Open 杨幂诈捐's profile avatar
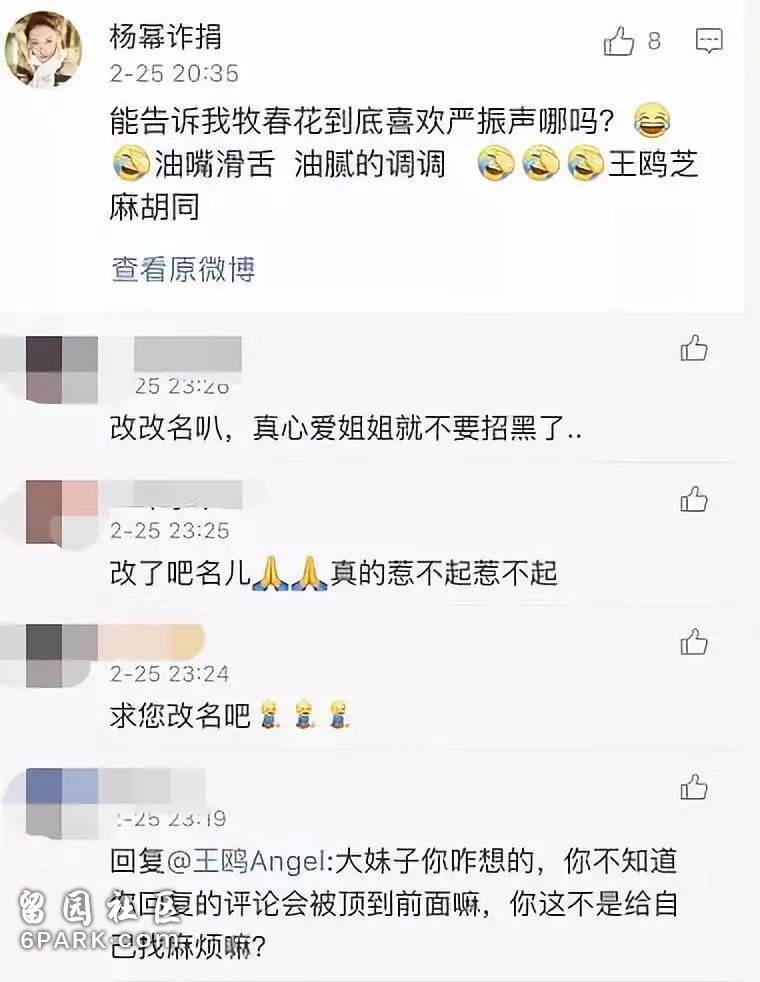The width and height of the screenshot is (760, 982). point(44,50)
